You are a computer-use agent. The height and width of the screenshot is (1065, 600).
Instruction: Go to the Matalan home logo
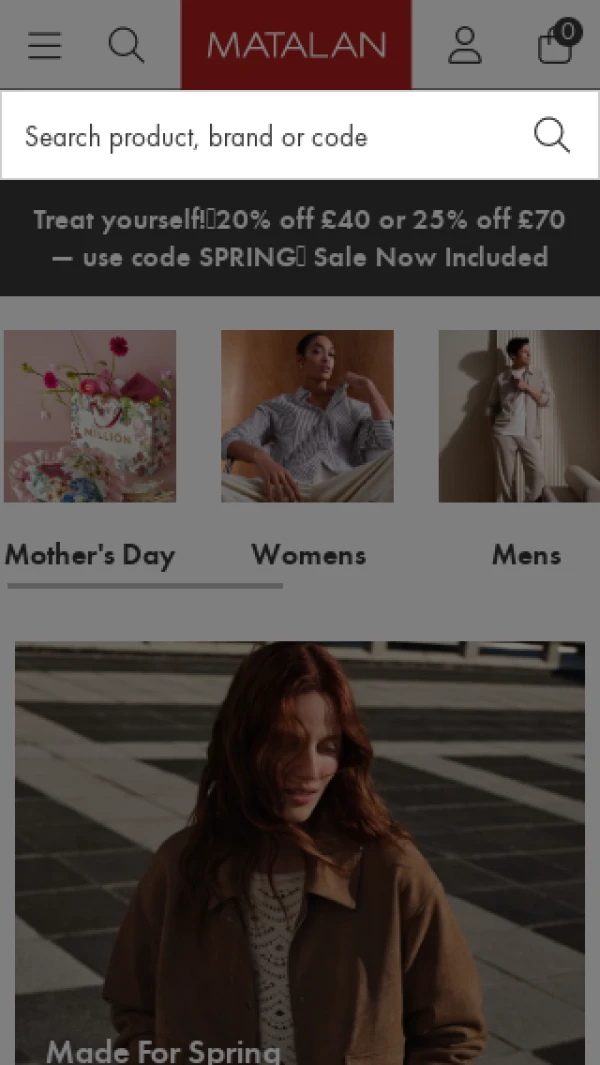pos(296,45)
